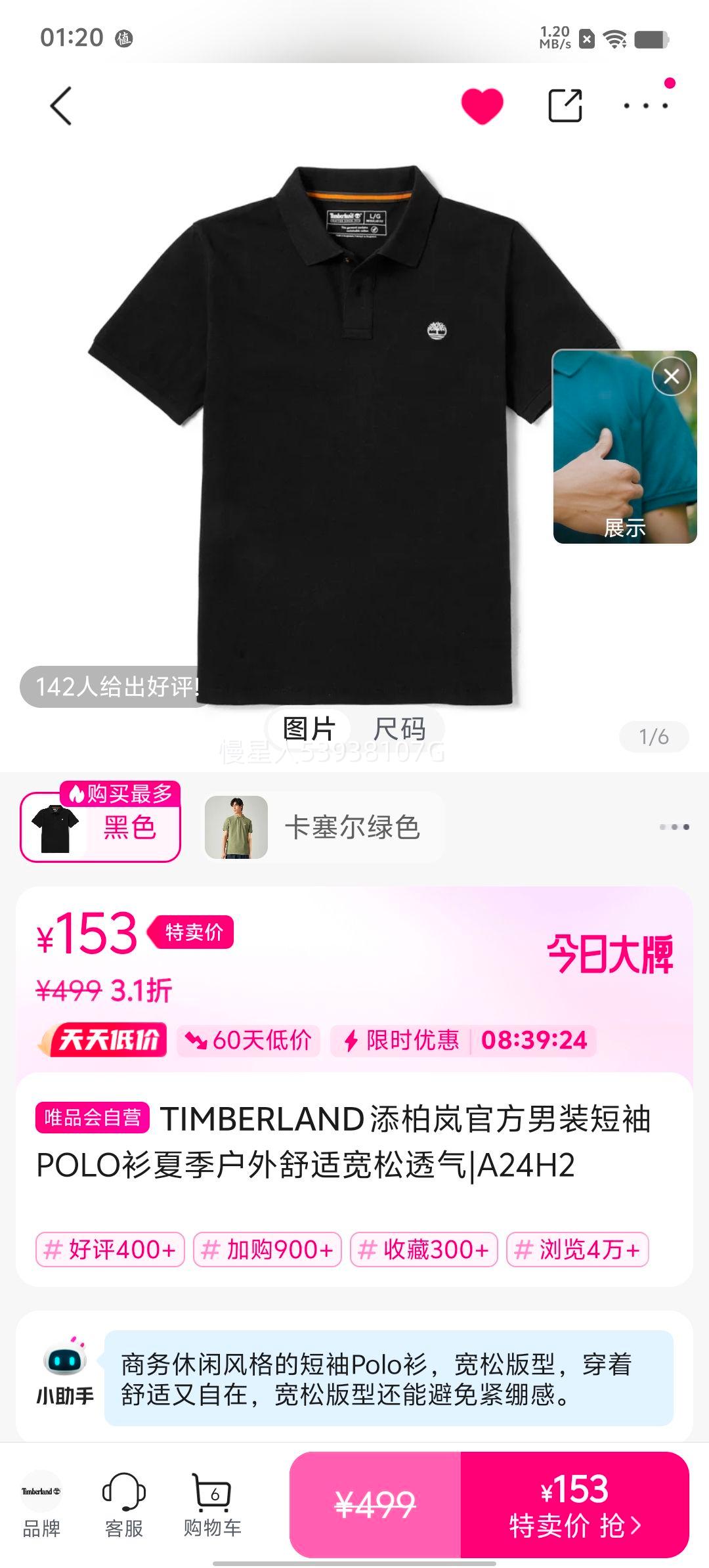Choose the 黑色 black color option
Screen dimensions: 709x1568
click(x=100, y=827)
